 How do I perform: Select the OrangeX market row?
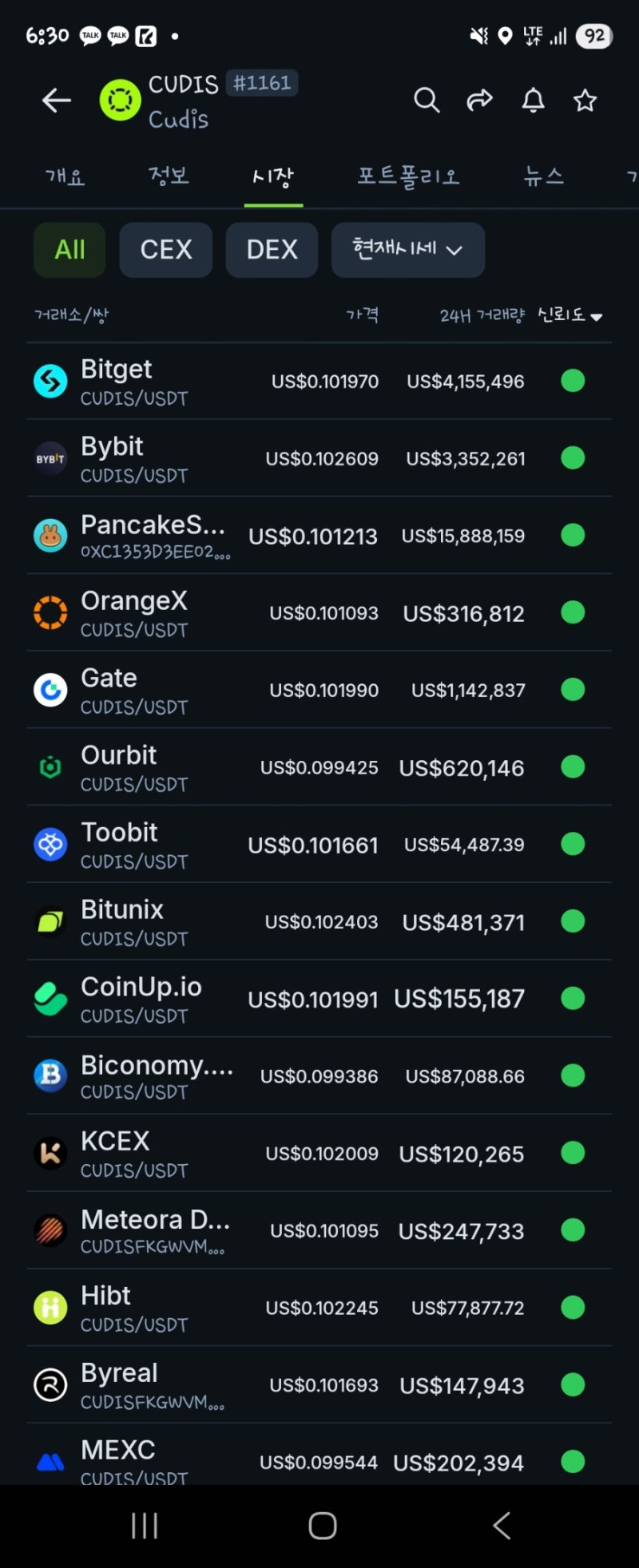[319, 613]
